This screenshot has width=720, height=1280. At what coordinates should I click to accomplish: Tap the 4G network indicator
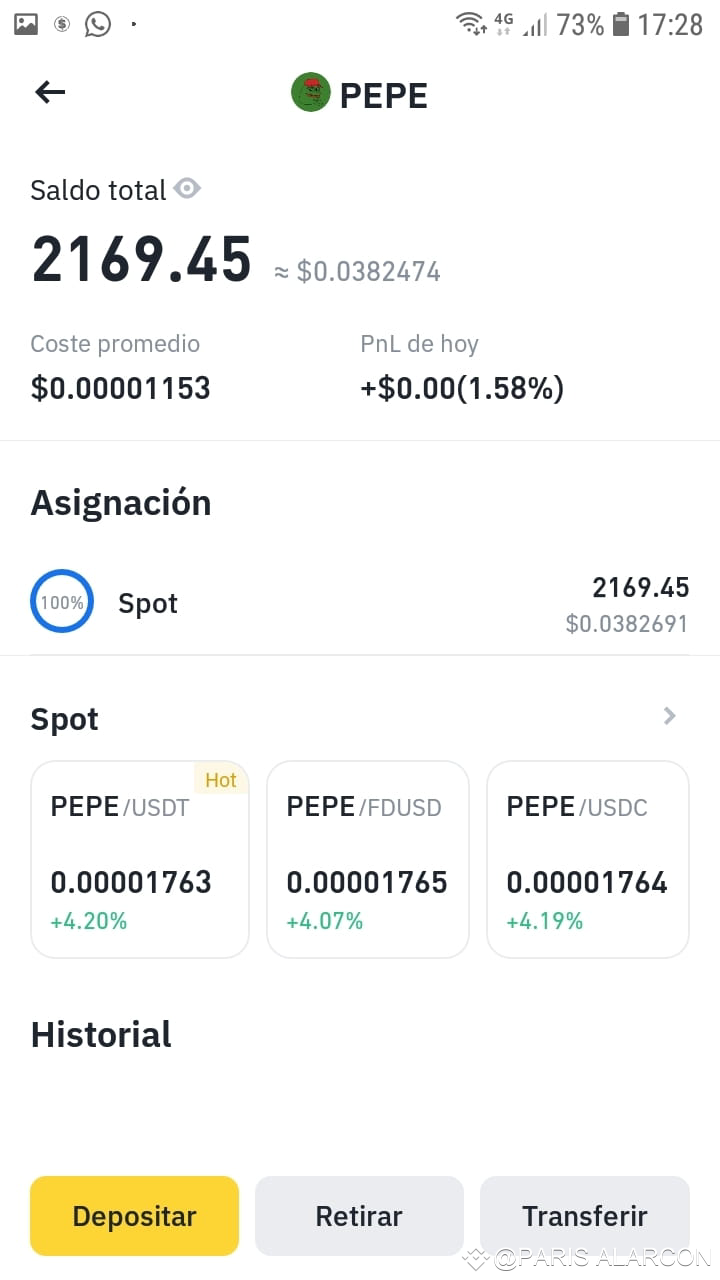coord(502,23)
